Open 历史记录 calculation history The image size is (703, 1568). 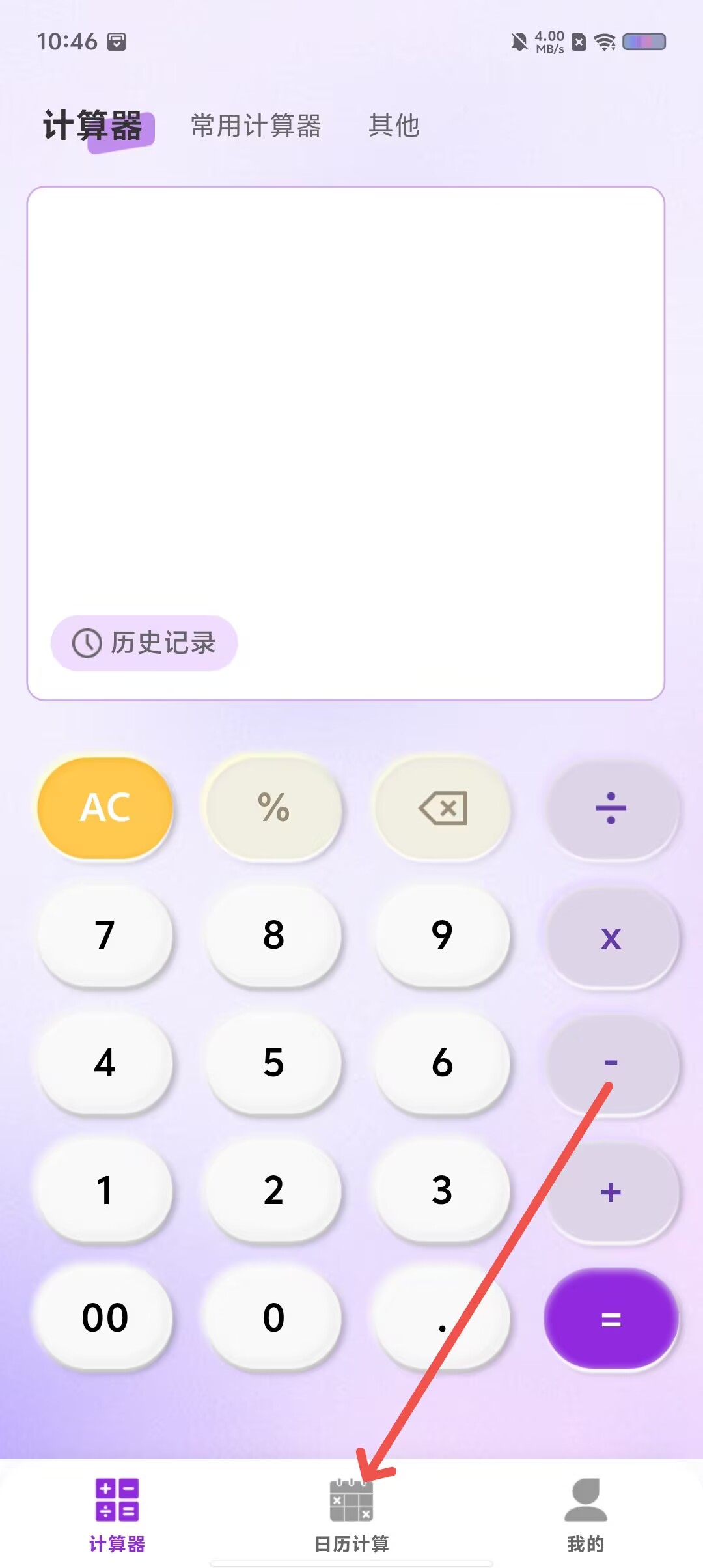145,643
